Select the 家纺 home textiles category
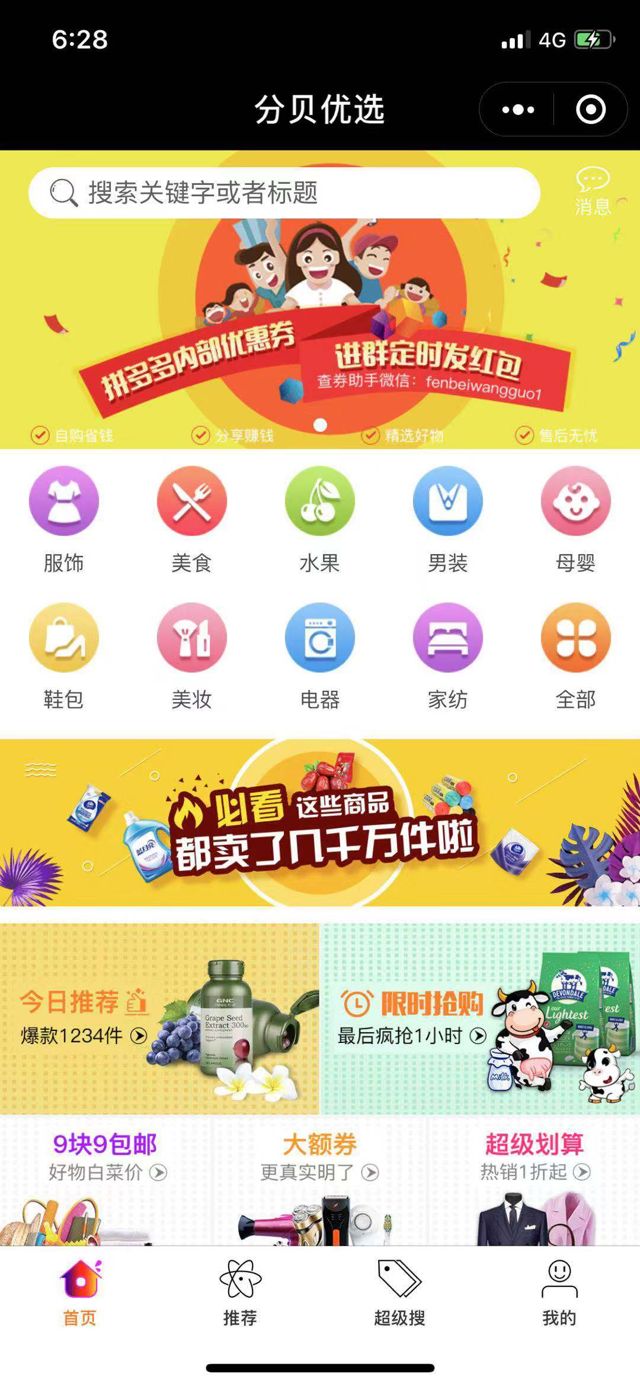 [448, 657]
